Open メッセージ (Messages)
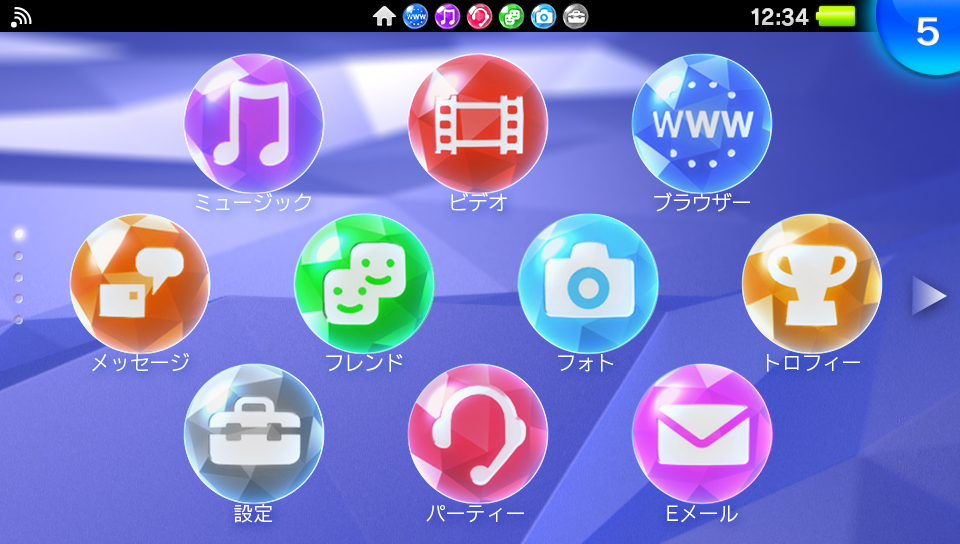Screen dimensions: 960x544 point(140,284)
